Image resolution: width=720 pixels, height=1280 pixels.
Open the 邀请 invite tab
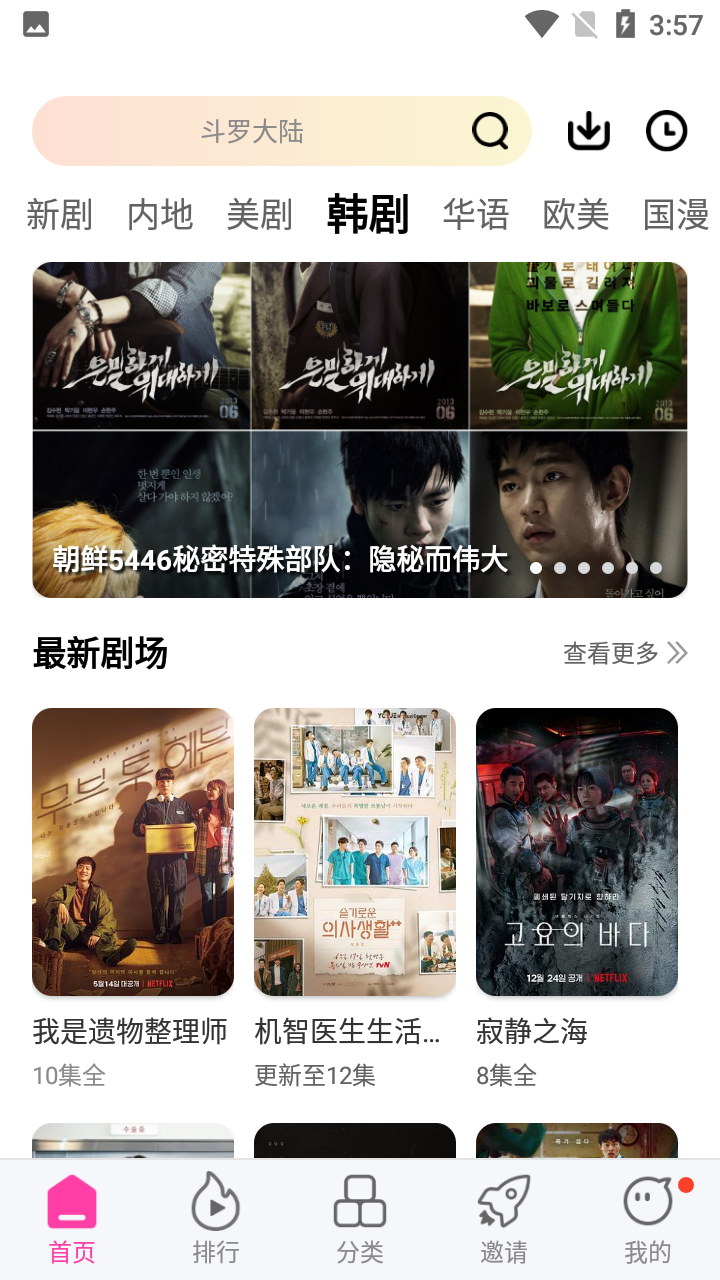503,1218
